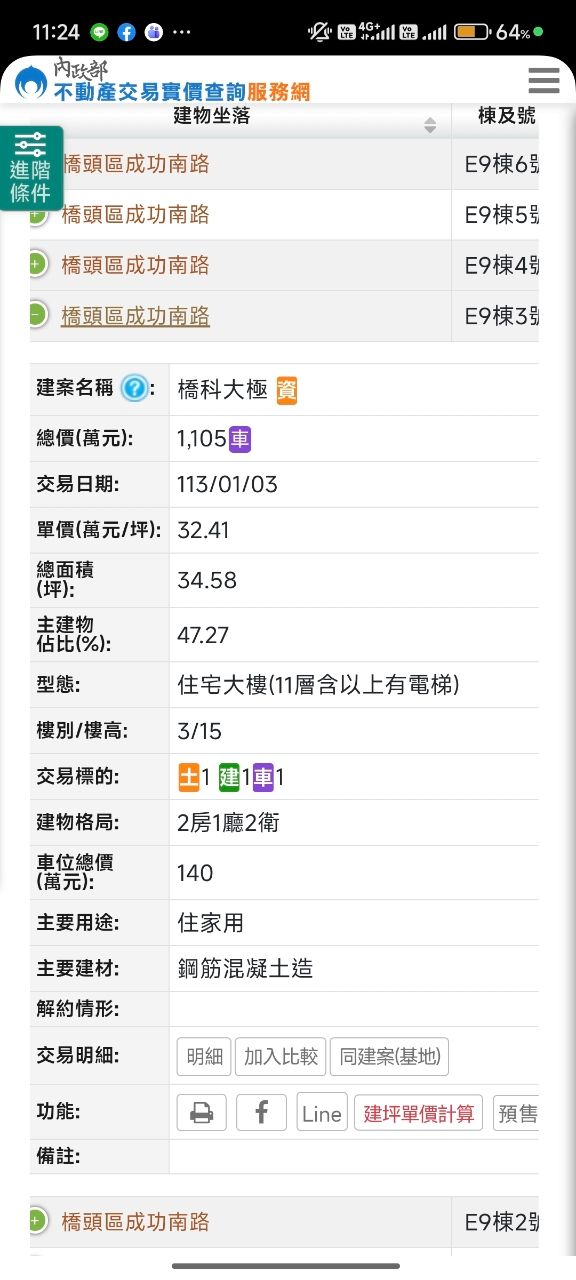This screenshot has width=576, height=1280.
Task: Print this record with the printer icon
Action: tap(202, 1113)
